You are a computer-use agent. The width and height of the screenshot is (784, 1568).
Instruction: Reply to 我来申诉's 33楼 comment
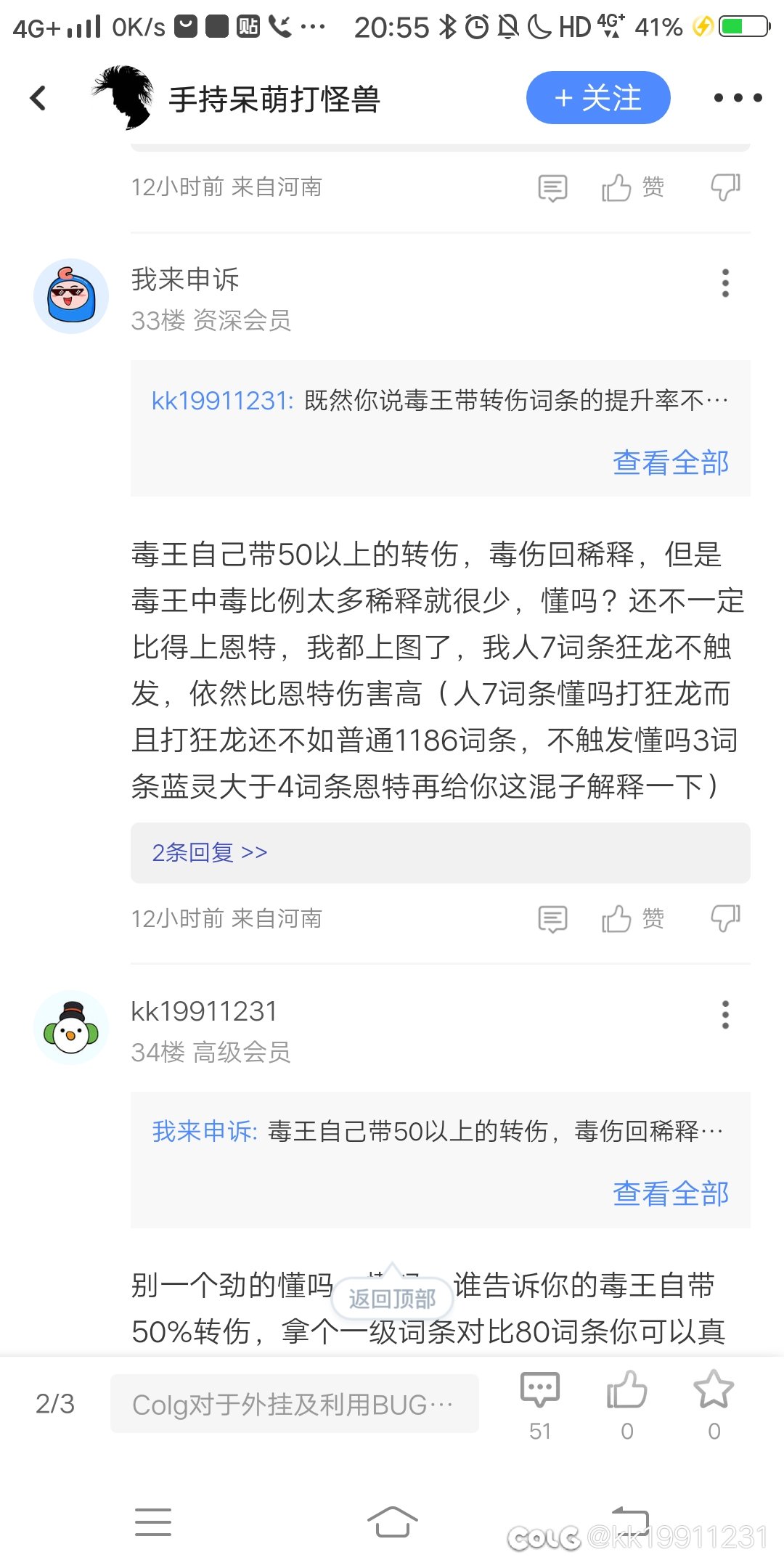[x=552, y=919]
